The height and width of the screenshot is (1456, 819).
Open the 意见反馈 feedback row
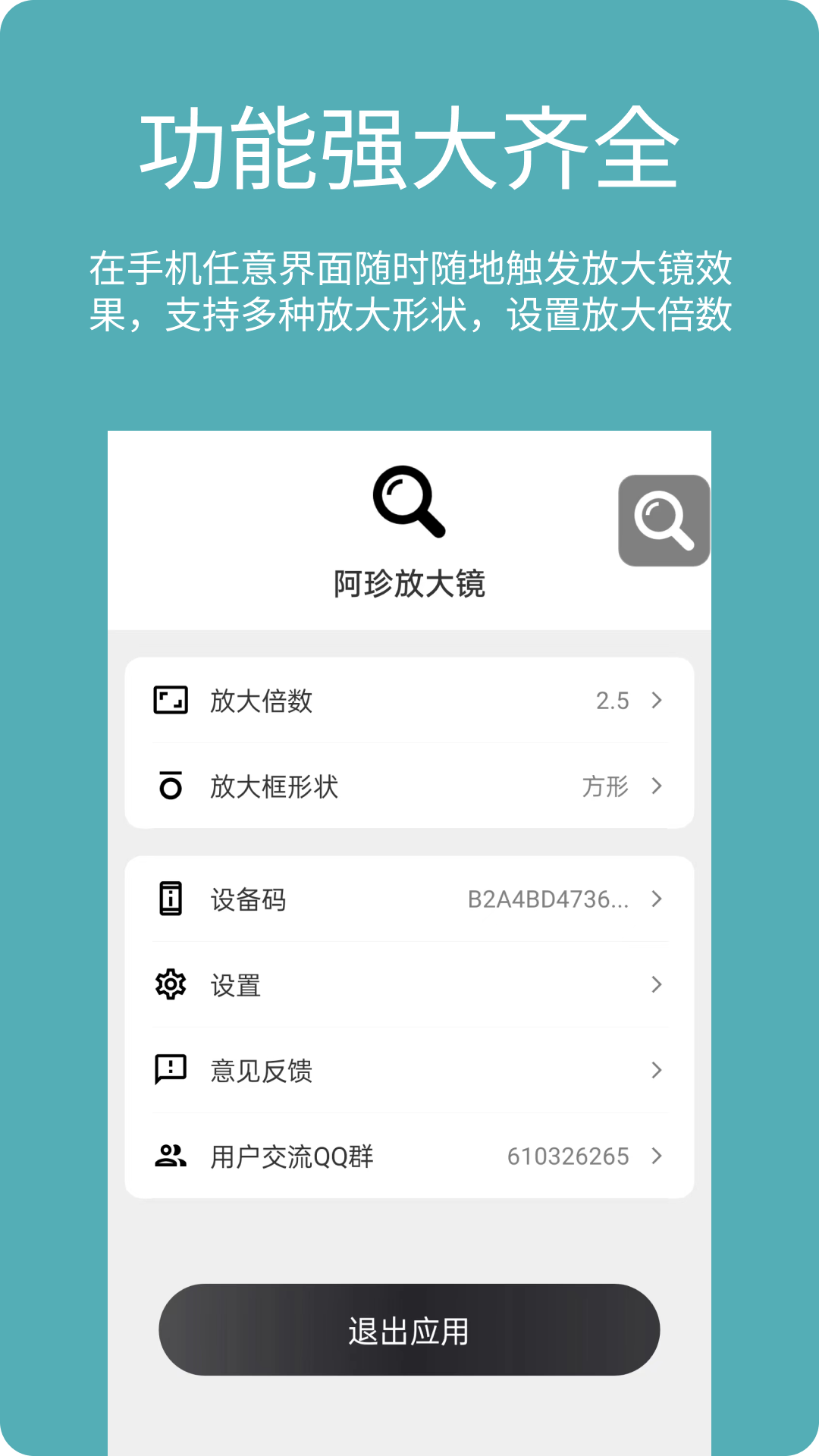point(409,1070)
